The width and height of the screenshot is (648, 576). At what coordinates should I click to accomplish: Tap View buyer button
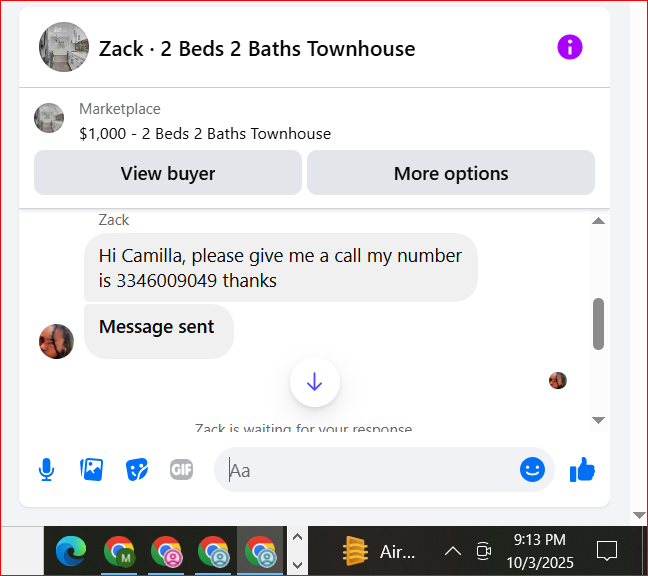168,173
